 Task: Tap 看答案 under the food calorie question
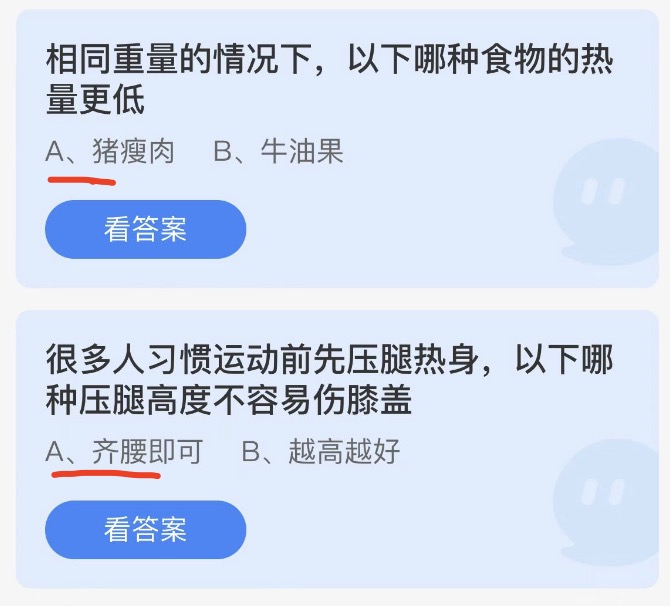145,229
